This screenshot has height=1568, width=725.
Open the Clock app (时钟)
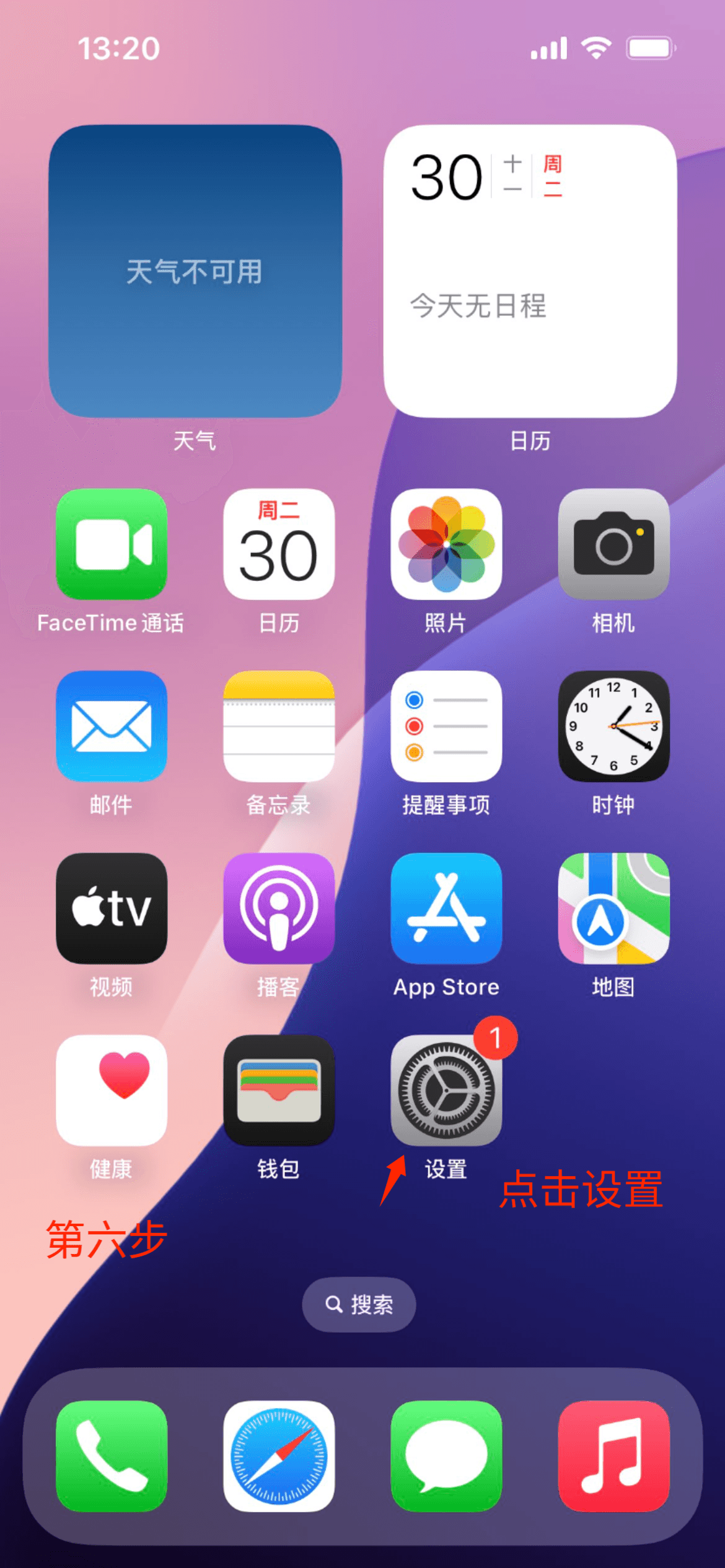pos(613,726)
